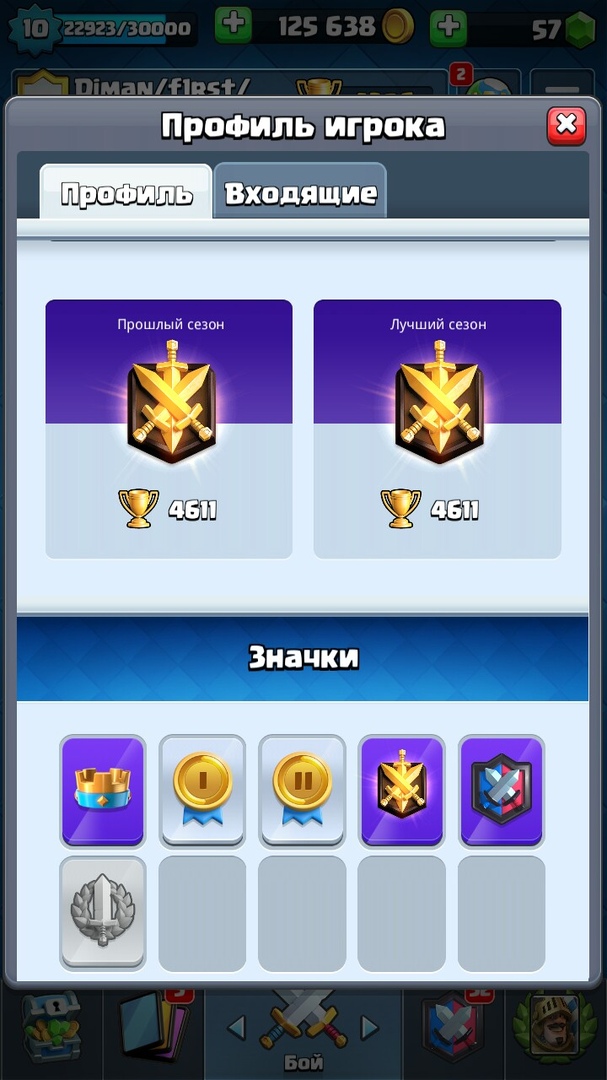Select the Профиль tab
The image size is (607, 1080).
click(x=125, y=192)
